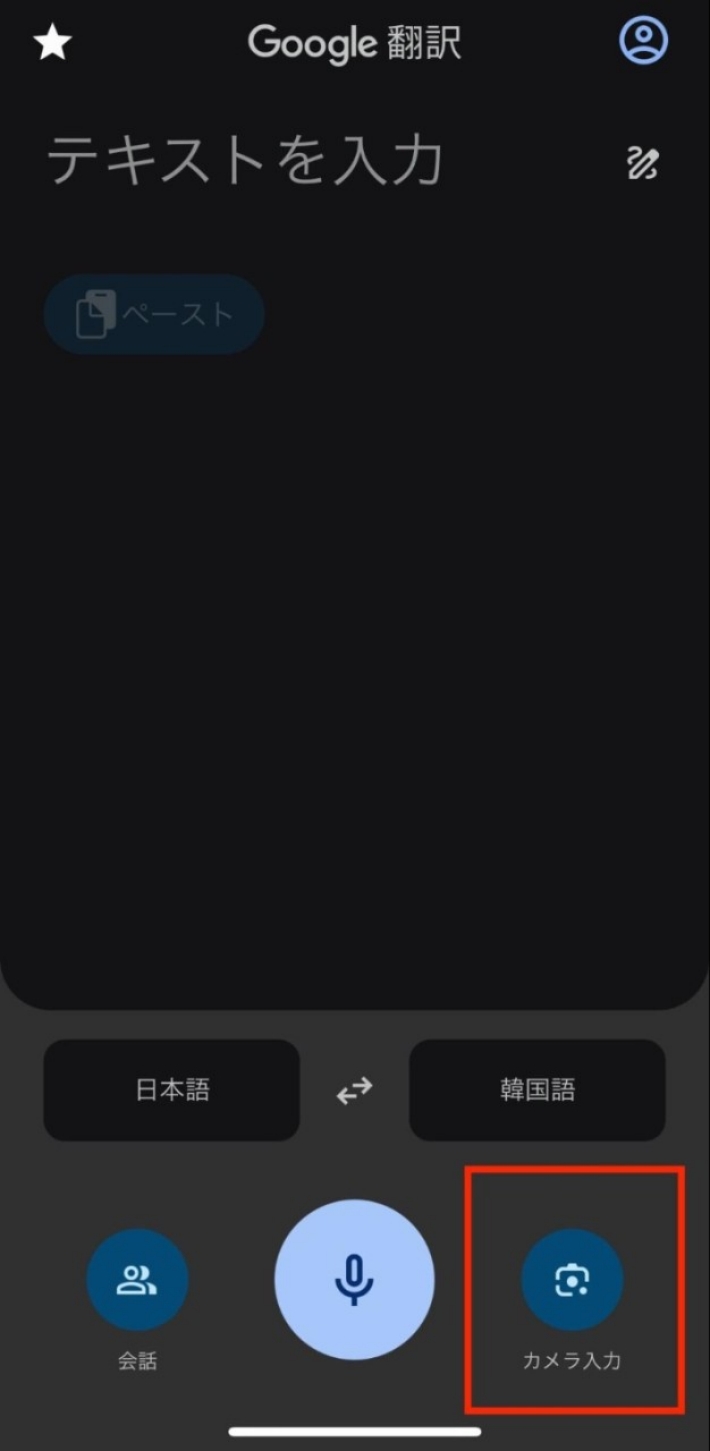Swap languages with the arrows icon
The height and width of the screenshot is (1451, 710).
354,1090
